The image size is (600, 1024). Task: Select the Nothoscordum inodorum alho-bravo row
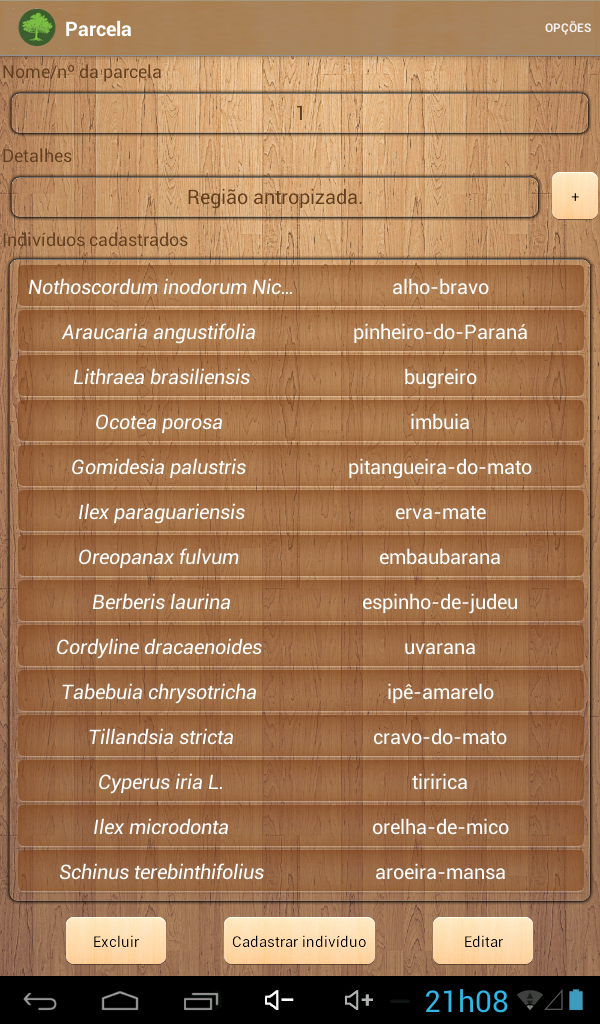(300, 287)
